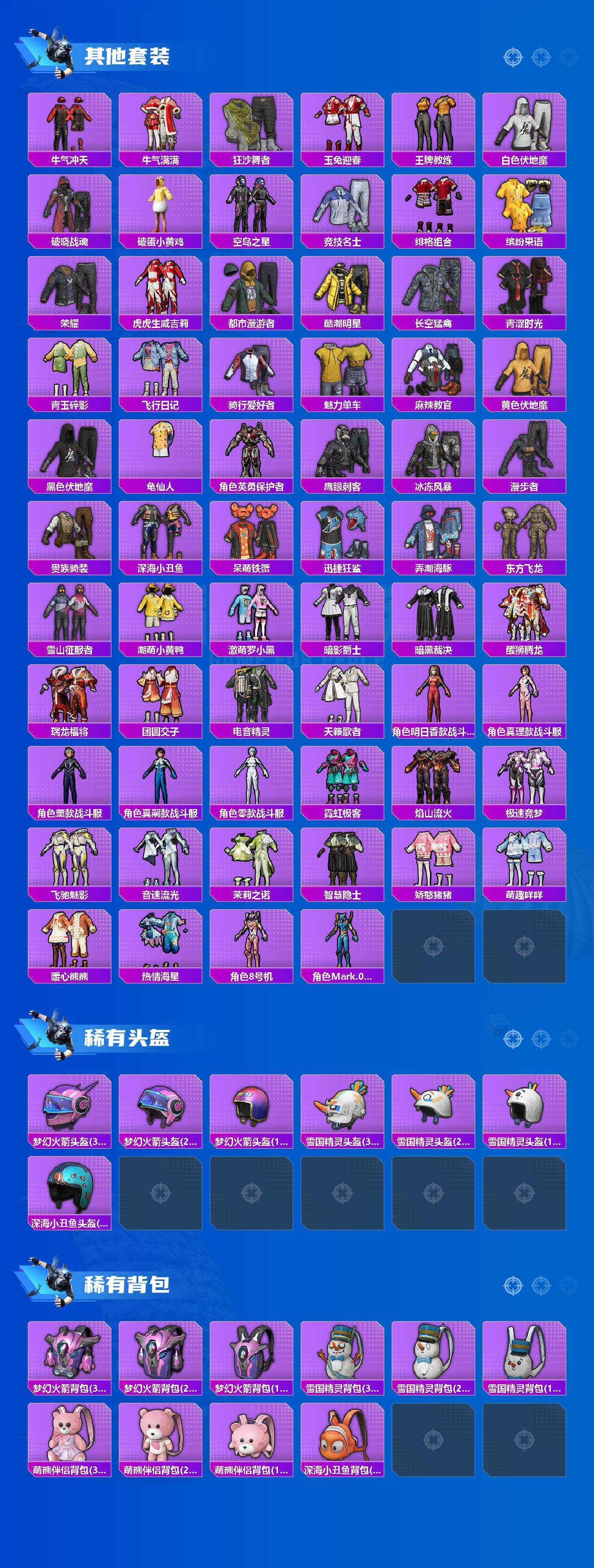View the 电音精灵 outfit
Image resolution: width=594 pixels, height=1568 pixels.
coord(252,697)
